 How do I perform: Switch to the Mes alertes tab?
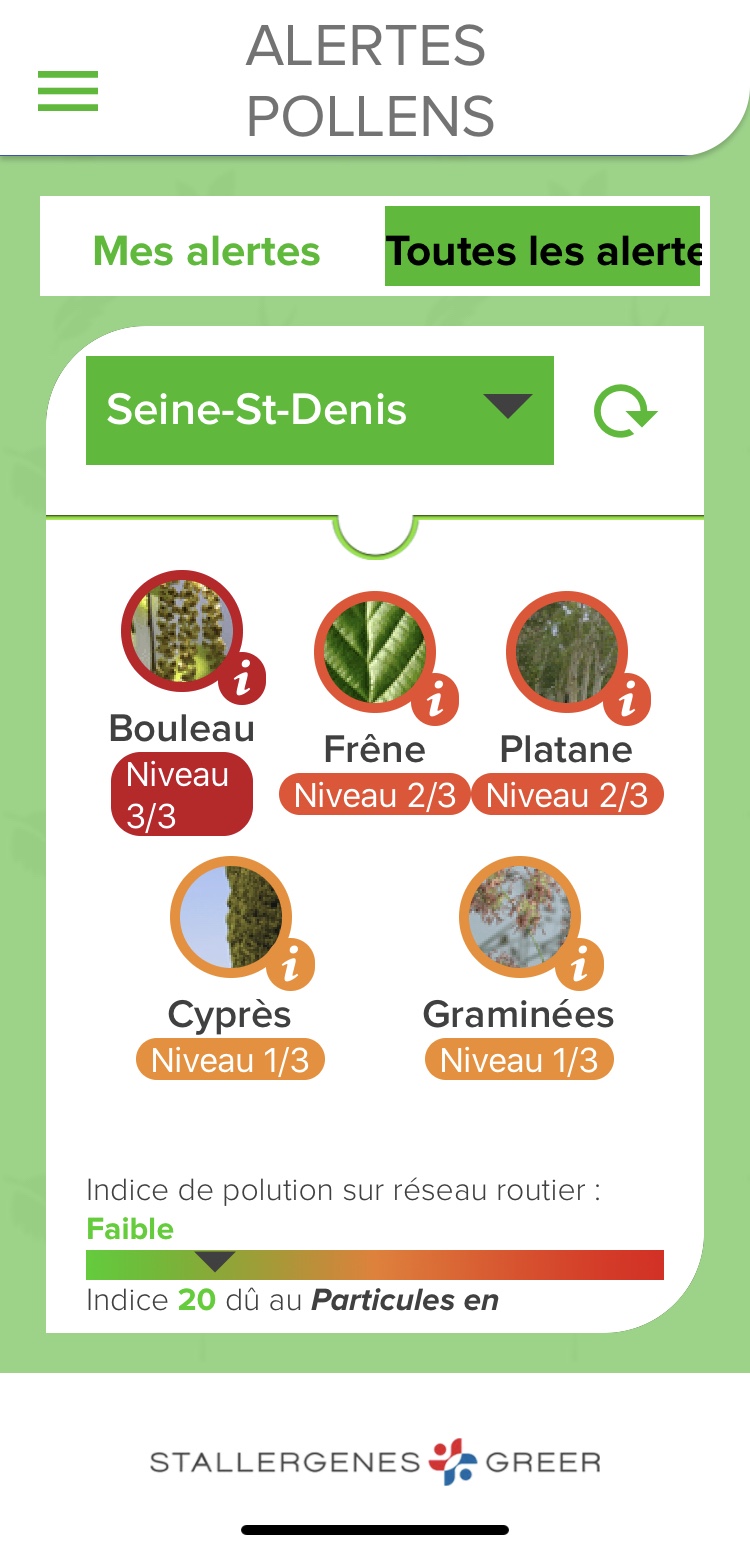207,251
